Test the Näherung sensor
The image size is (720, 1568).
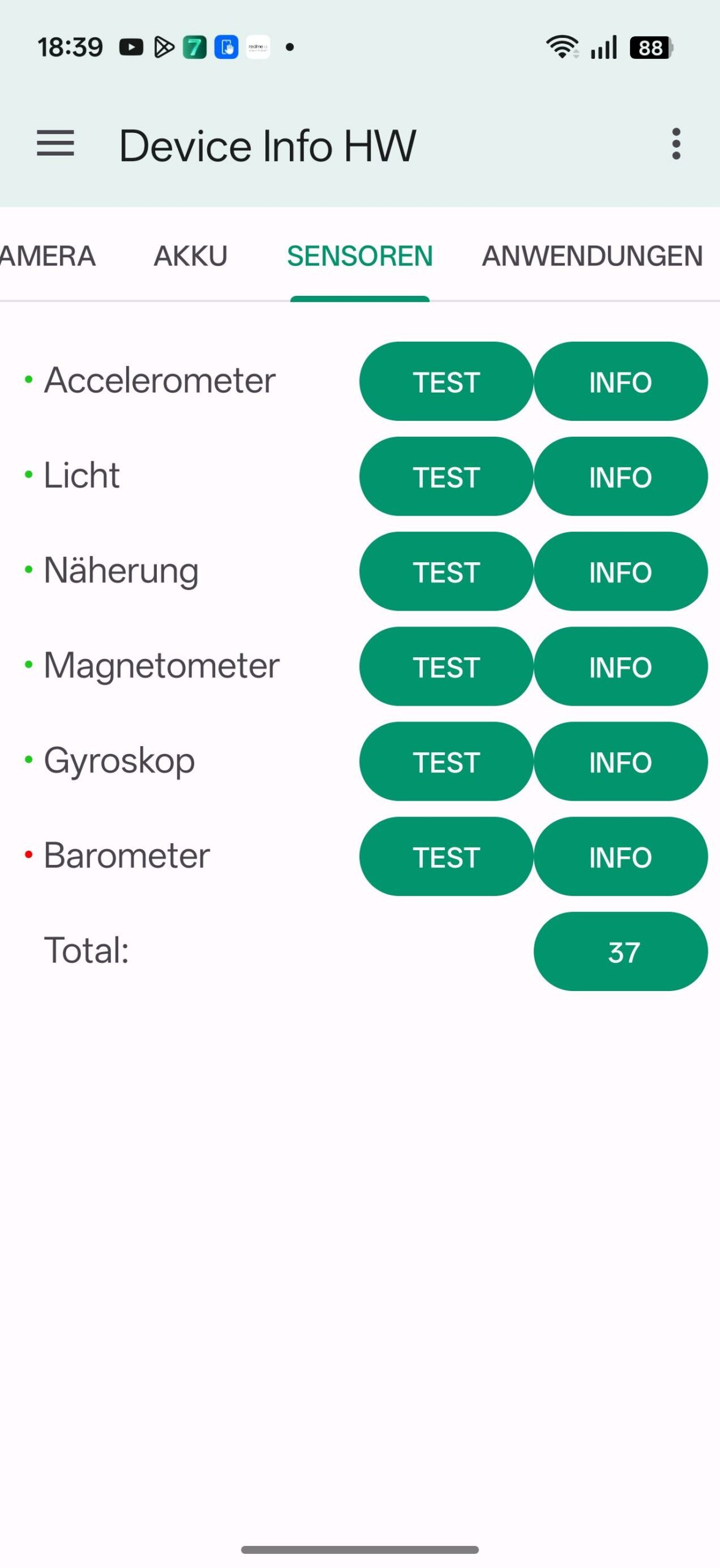tap(446, 571)
